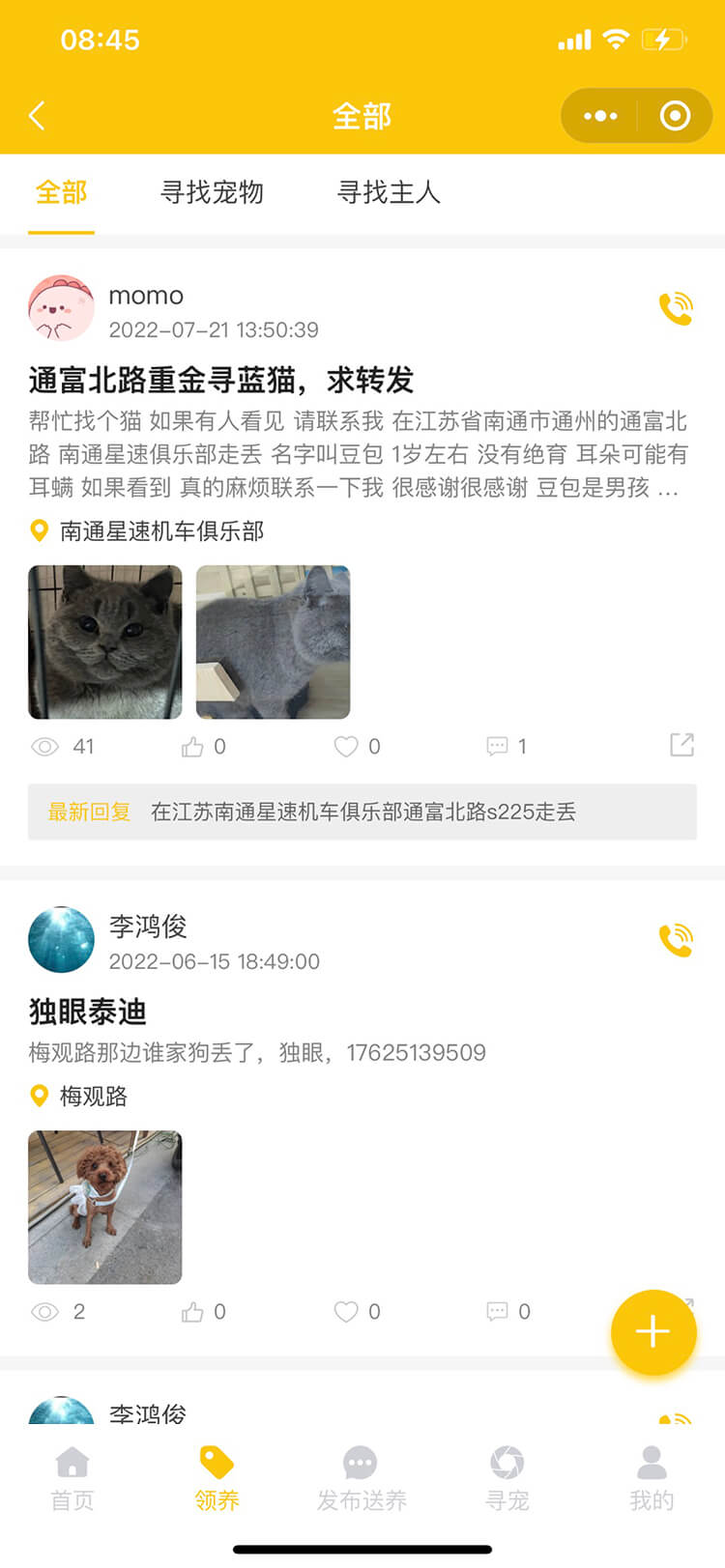Open comments on momo's post

click(498, 747)
